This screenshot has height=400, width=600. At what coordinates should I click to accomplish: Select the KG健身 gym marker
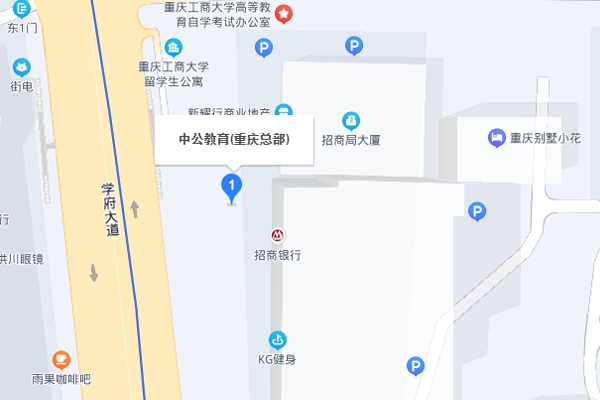pyautogui.click(x=278, y=340)
